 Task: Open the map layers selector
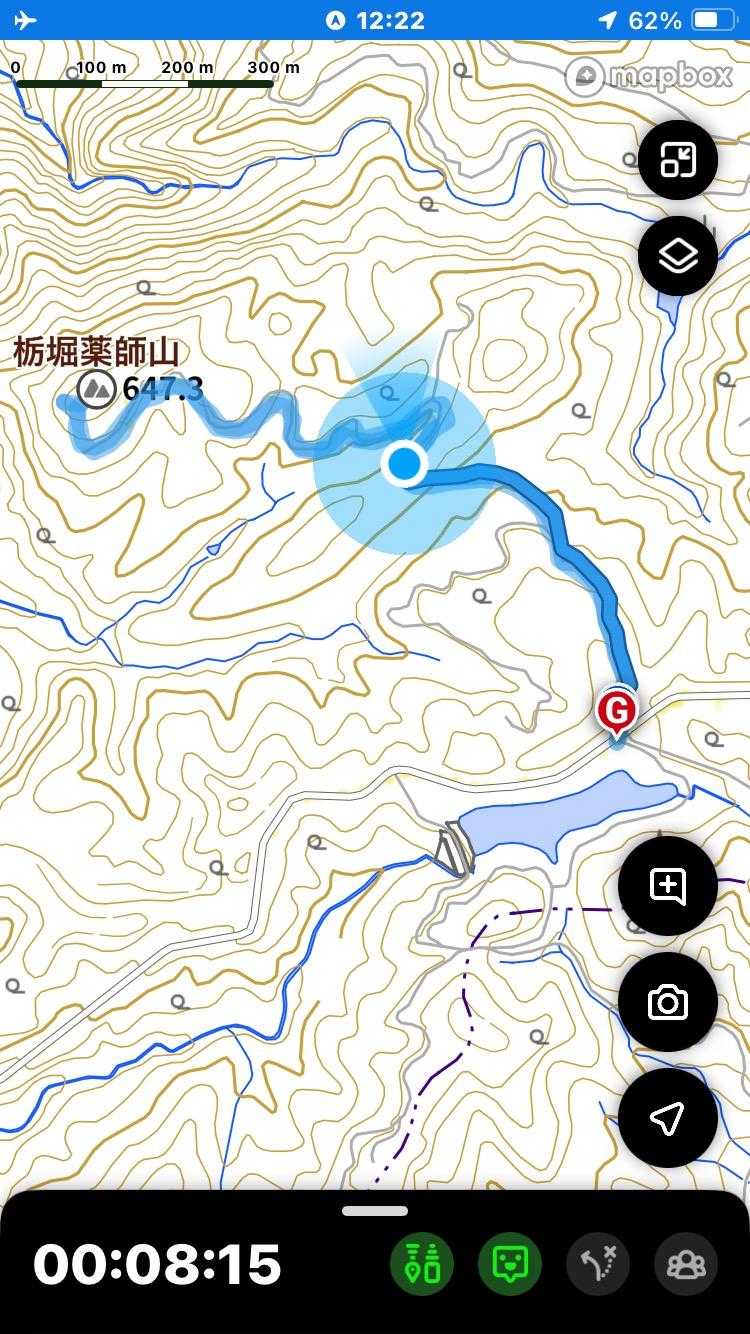(x=677, y=256)
